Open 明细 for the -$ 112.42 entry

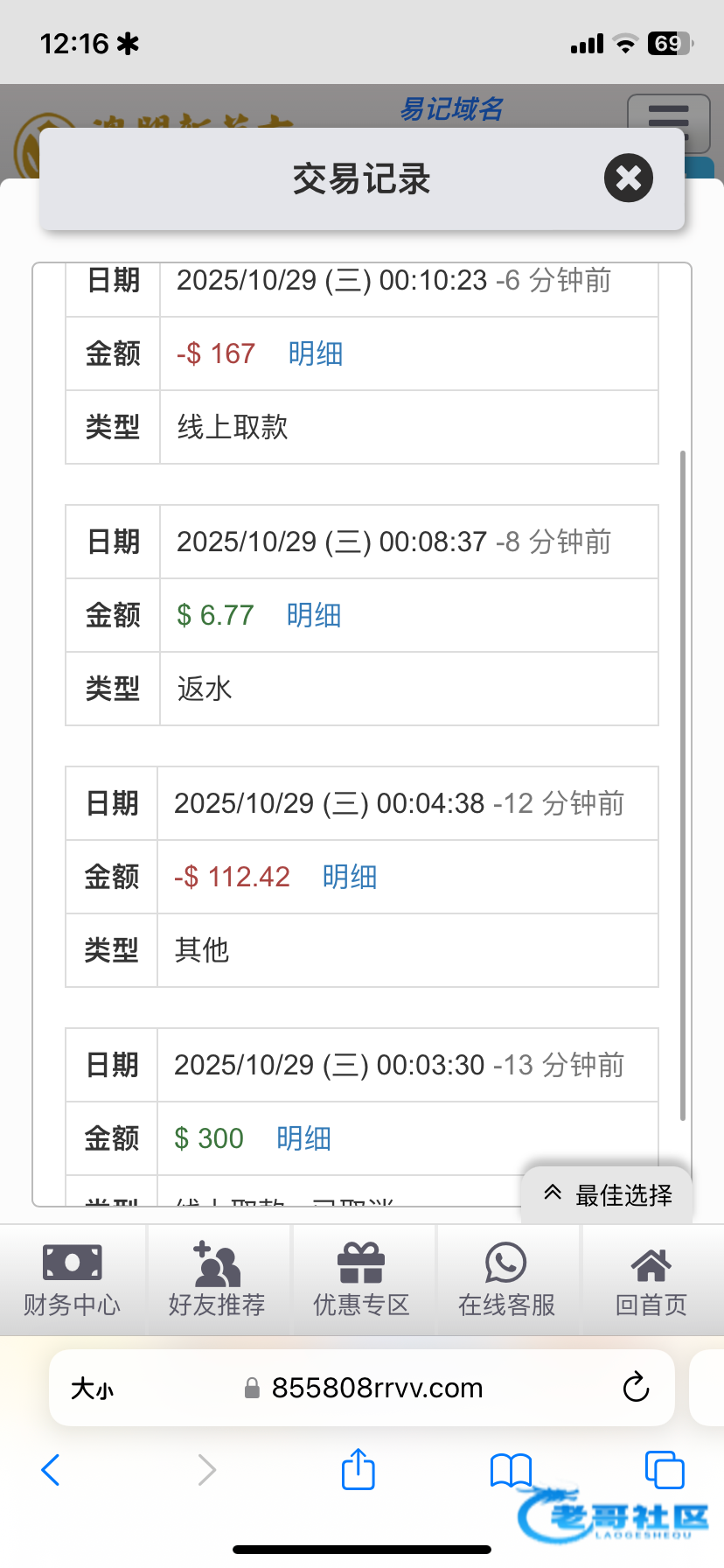pos(349,877)
